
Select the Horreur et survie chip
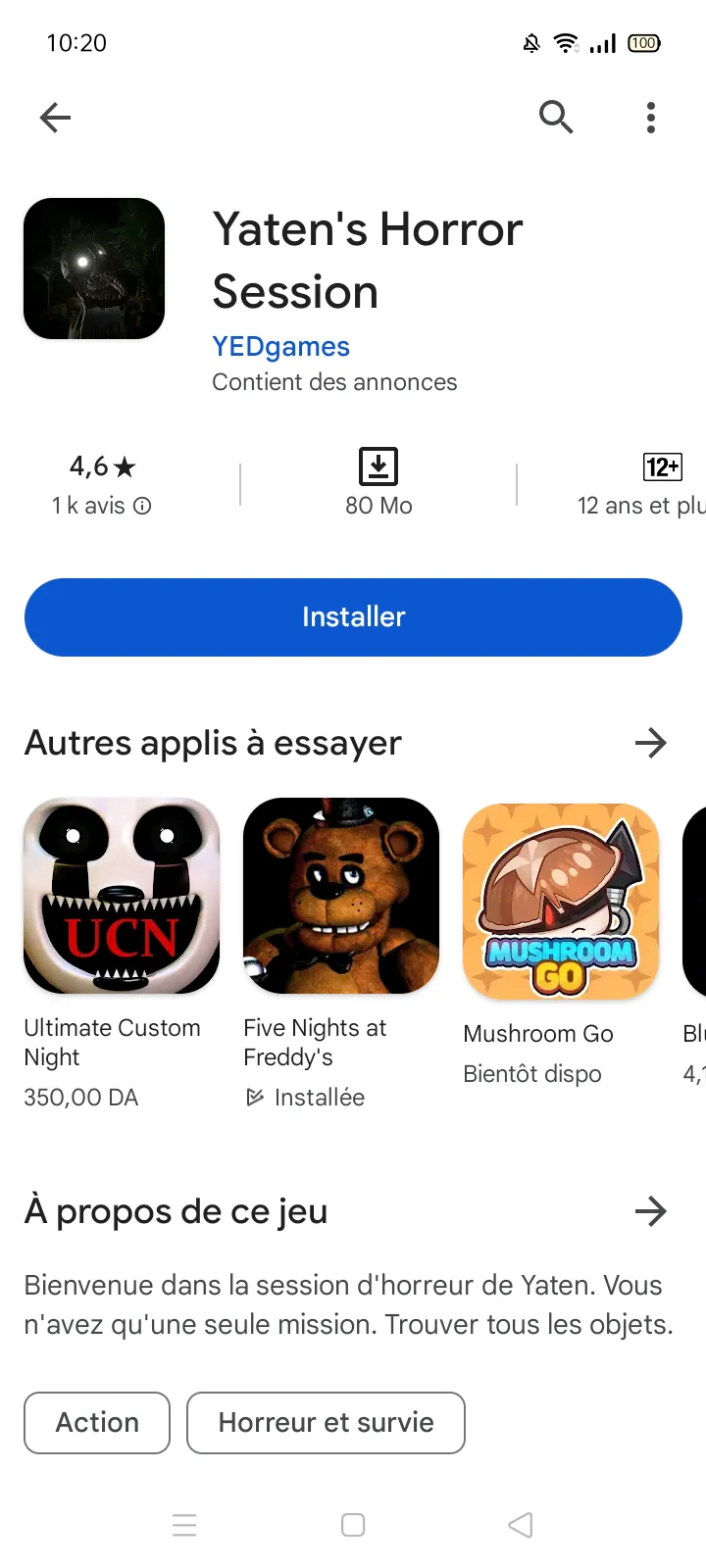pyautogui.click(x=326, y=1423)
